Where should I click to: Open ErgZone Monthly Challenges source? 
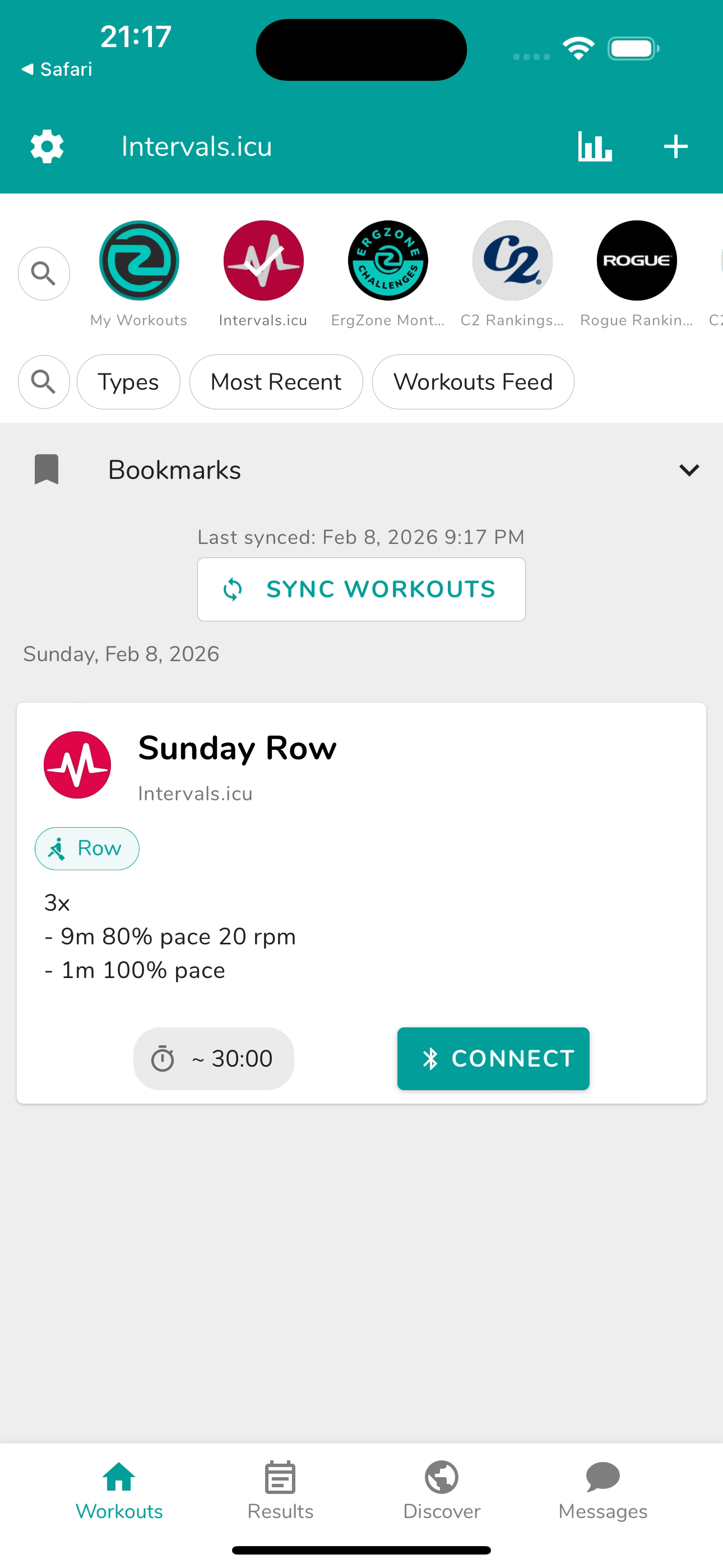click(388, 261)
